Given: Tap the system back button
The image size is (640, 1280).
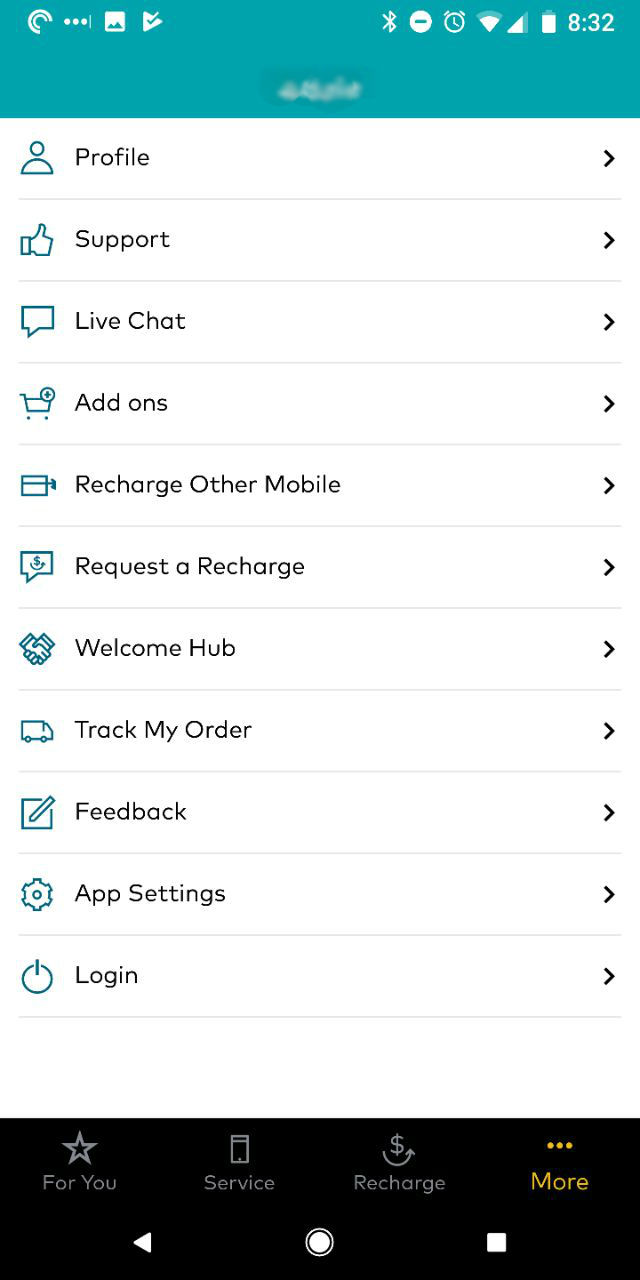Looking at the screenshot, I should coord(142,1243).
